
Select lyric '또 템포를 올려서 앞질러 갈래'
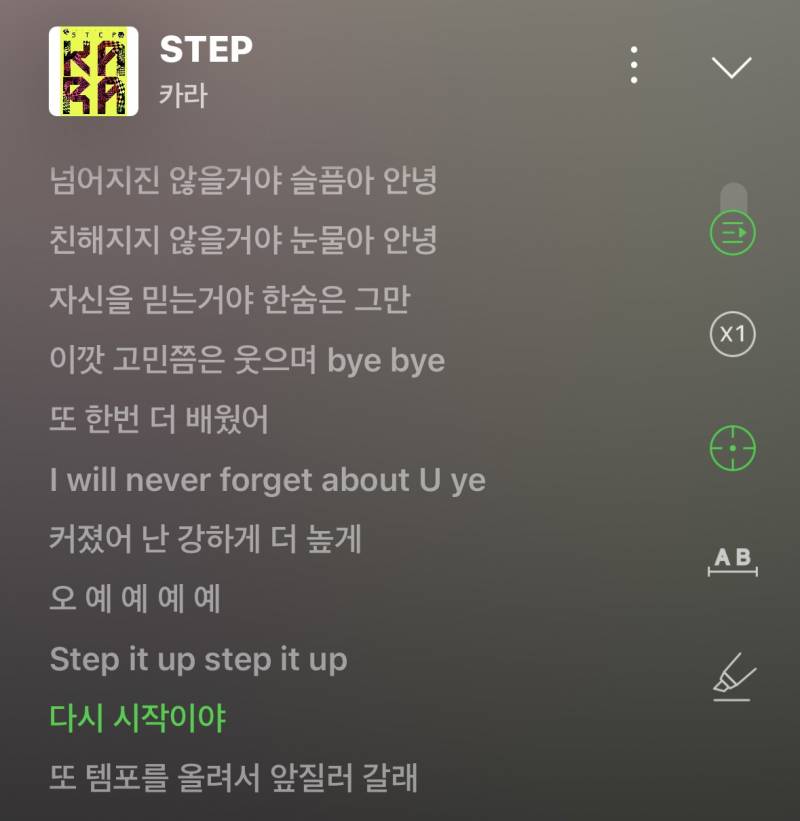[x=233, y=777]
